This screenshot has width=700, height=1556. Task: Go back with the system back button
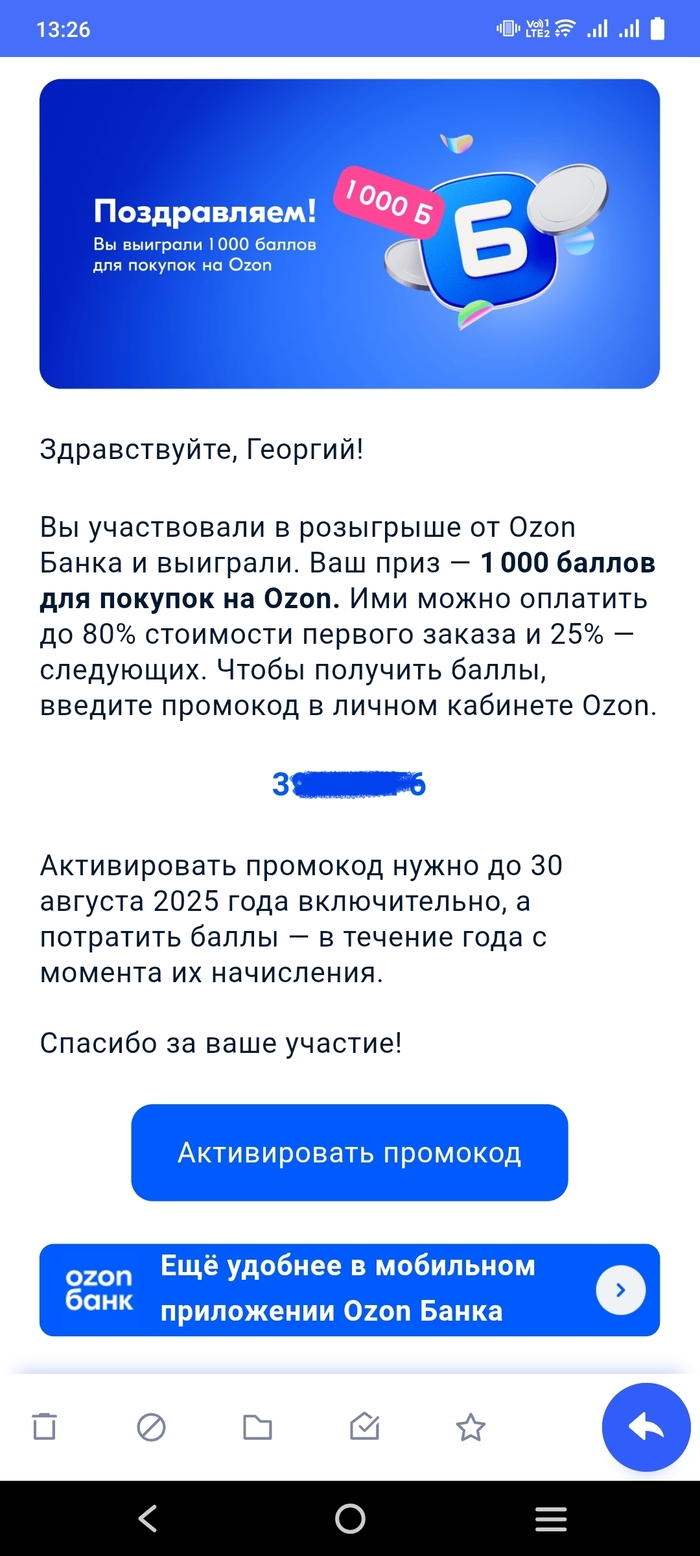click(x=148, y=1519)
